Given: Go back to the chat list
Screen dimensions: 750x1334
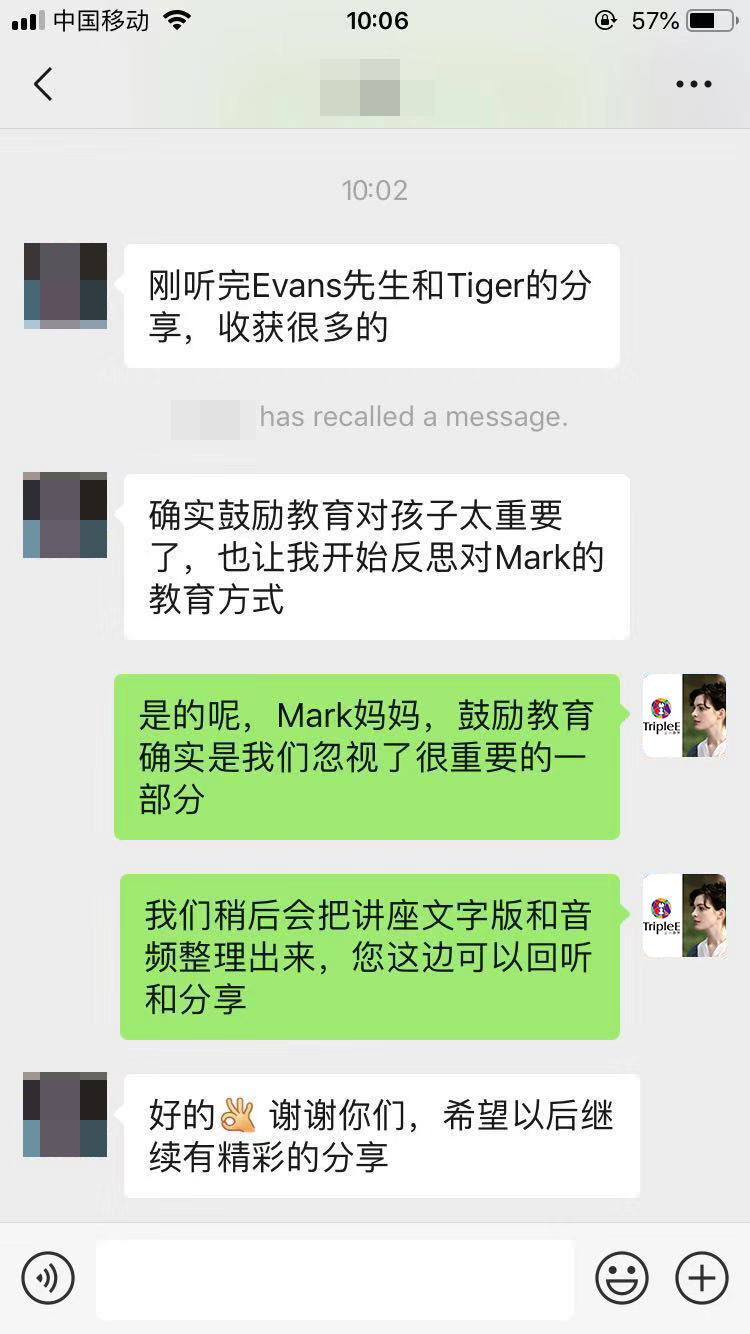Looking at the screenshot, I should click(x=43, y=85).
